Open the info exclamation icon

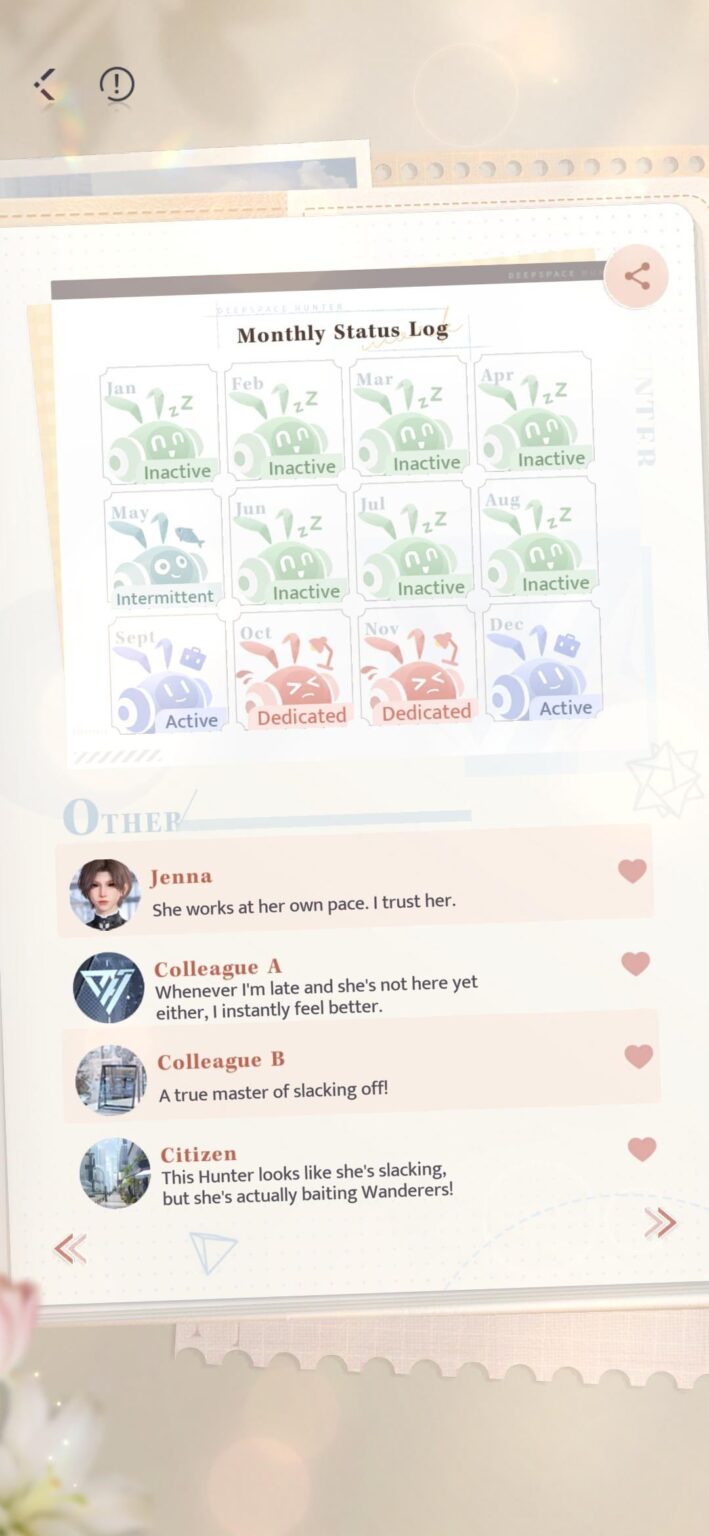117,85
